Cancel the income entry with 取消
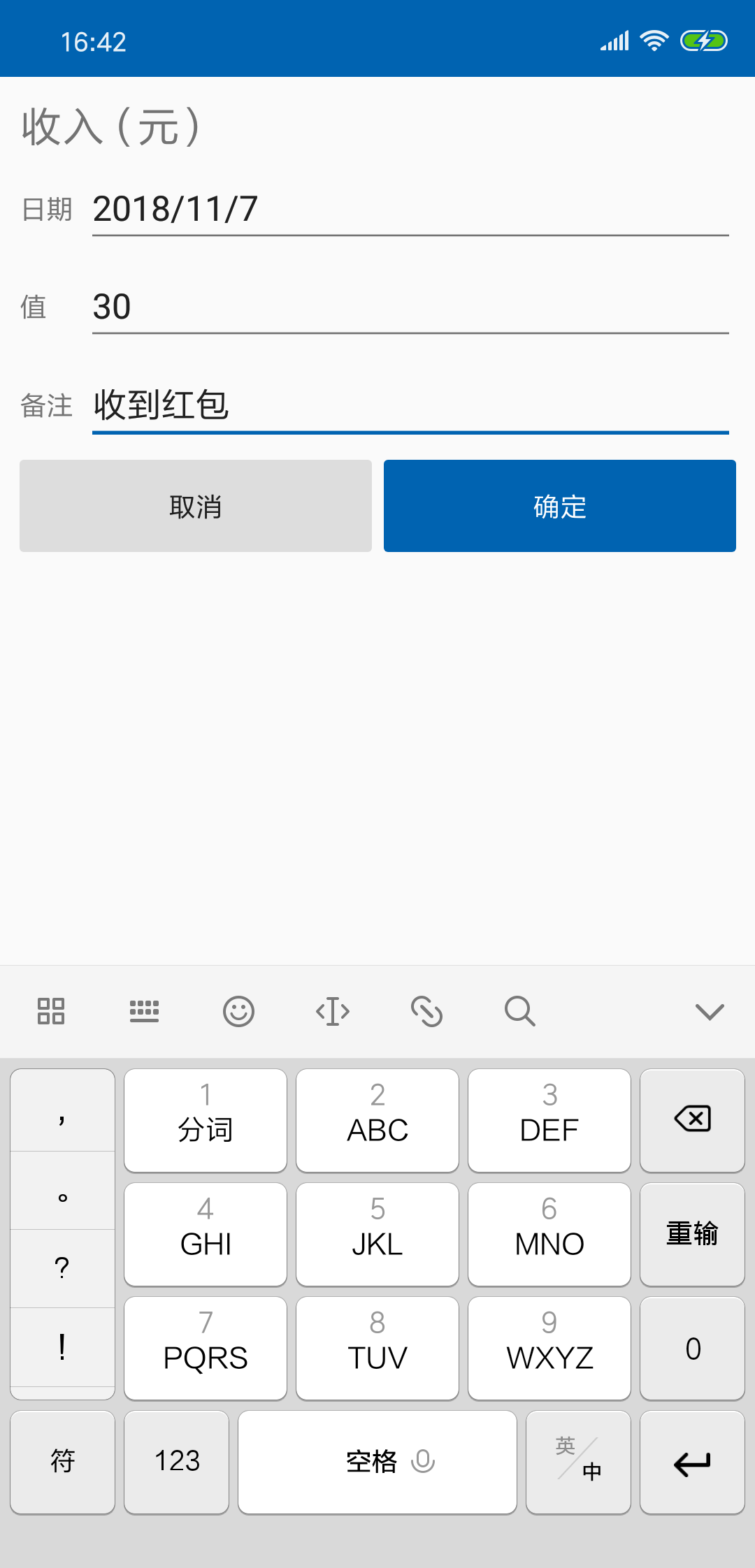Screen dimensions: 755x1568 click(x=196, y=506)
